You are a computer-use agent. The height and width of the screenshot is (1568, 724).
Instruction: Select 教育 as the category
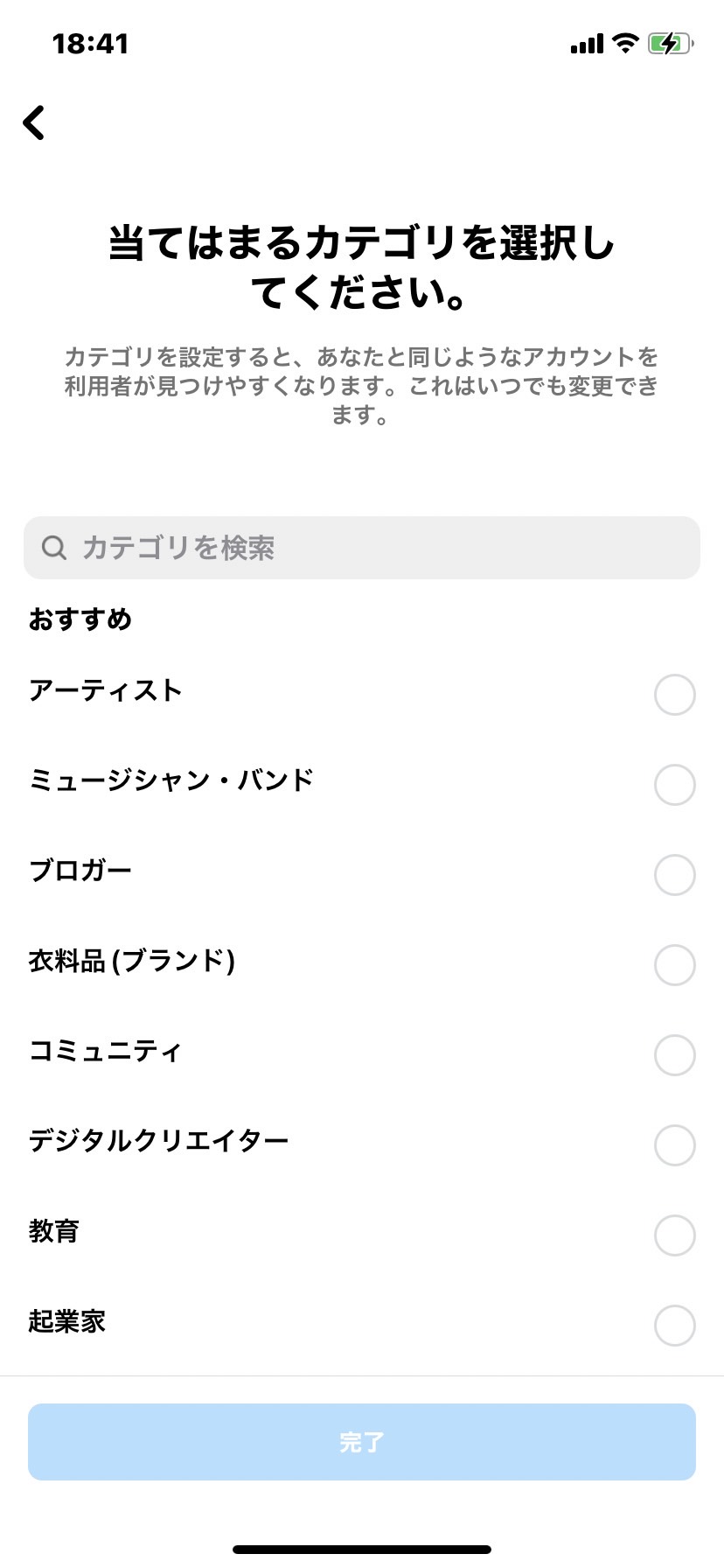(362, 1235)
